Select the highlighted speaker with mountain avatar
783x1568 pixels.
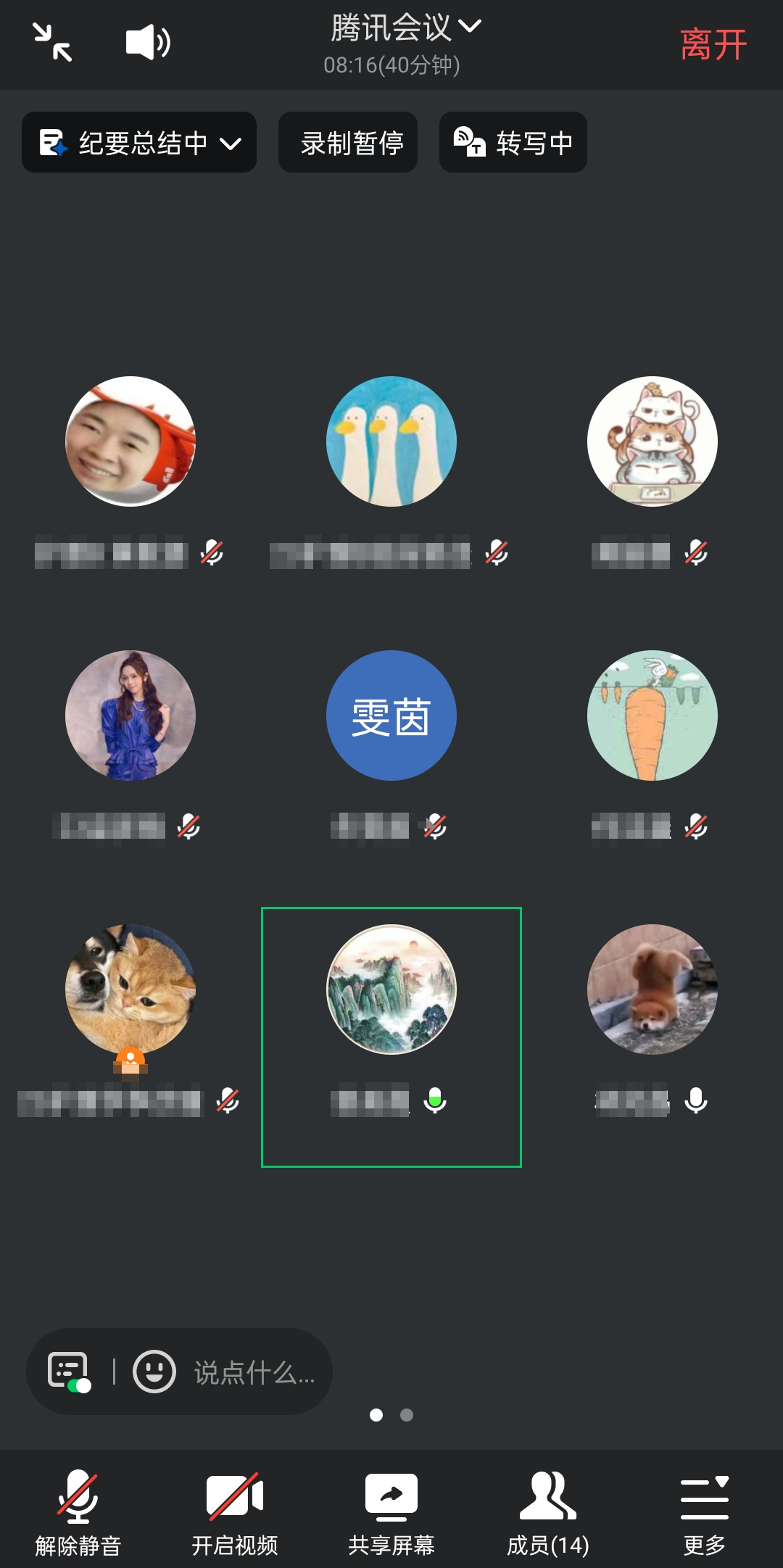[x=391, y=990]
